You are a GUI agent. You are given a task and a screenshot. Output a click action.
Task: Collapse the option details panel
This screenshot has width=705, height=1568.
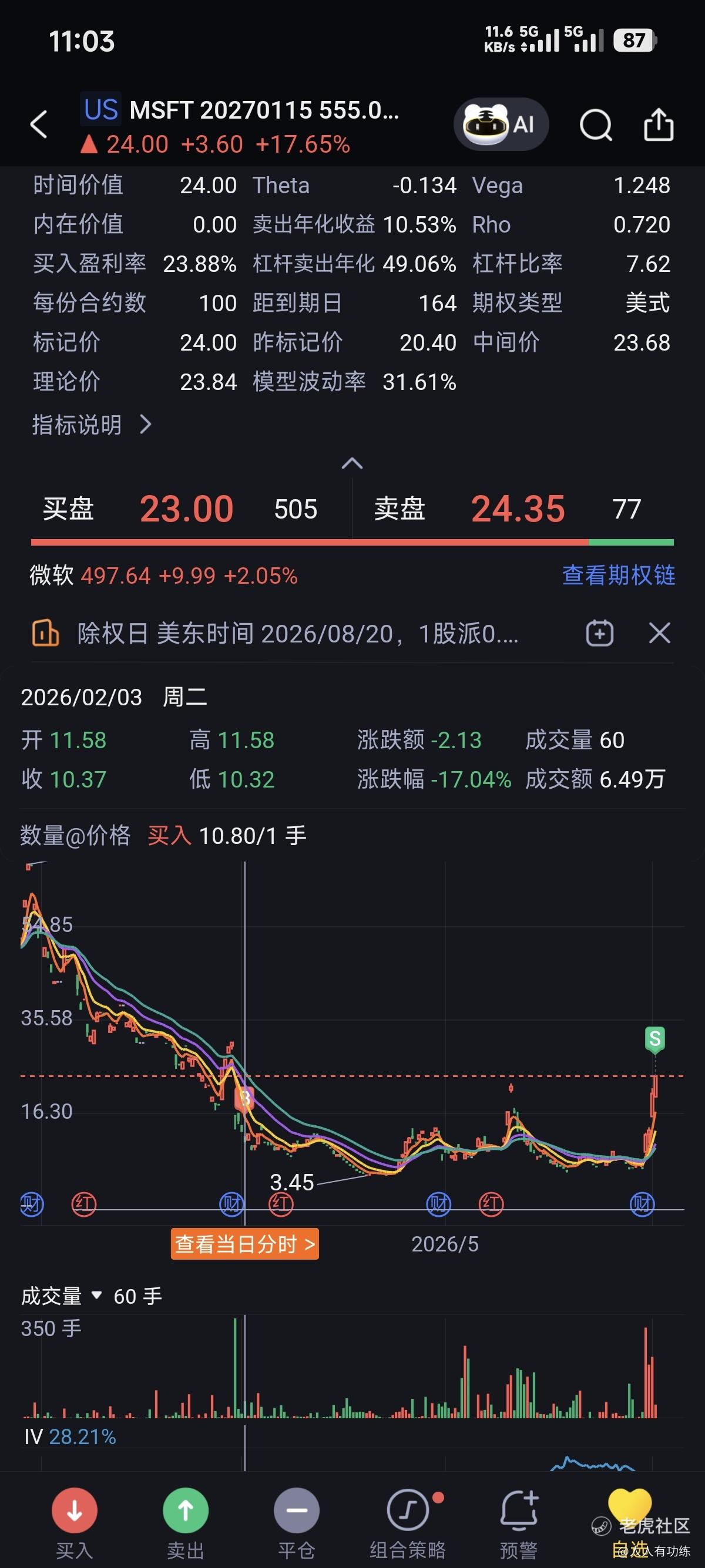[352, 464]
